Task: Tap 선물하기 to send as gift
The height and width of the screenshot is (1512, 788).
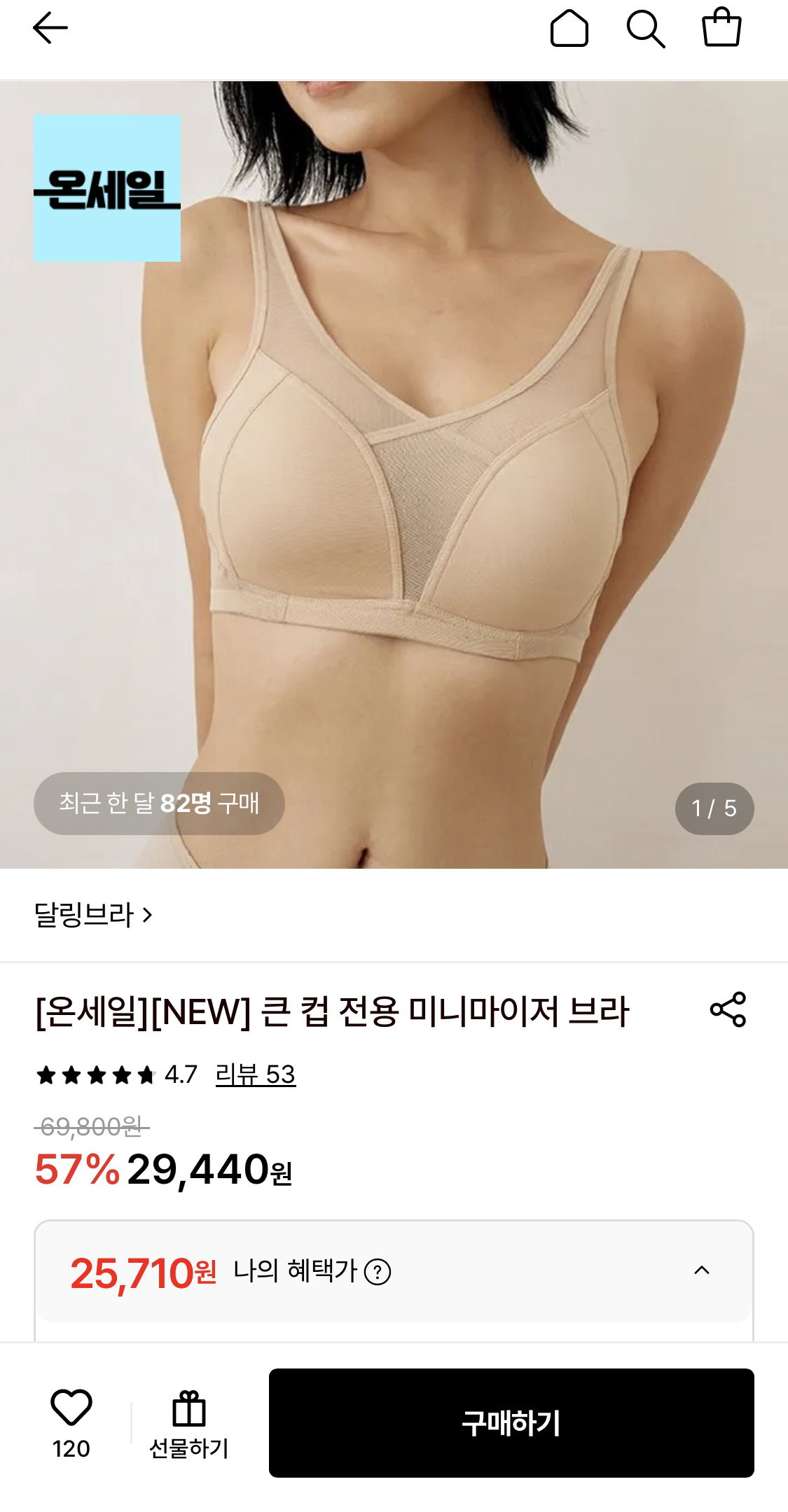Action: pyautogui.click(x=189, y=1424)
